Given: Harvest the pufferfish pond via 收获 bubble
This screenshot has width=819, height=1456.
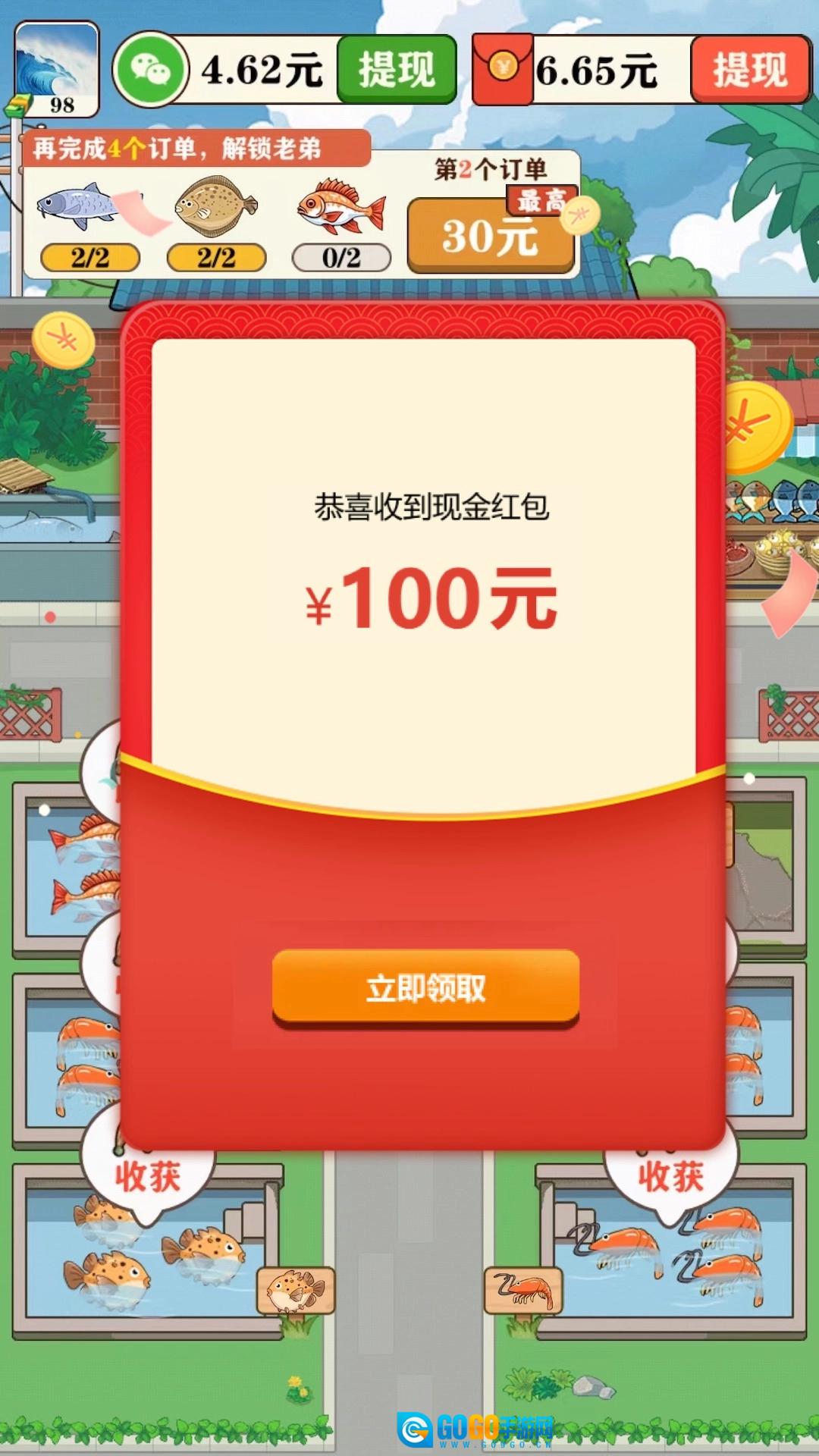Looking at the screenshot, I should point(148,1175).
